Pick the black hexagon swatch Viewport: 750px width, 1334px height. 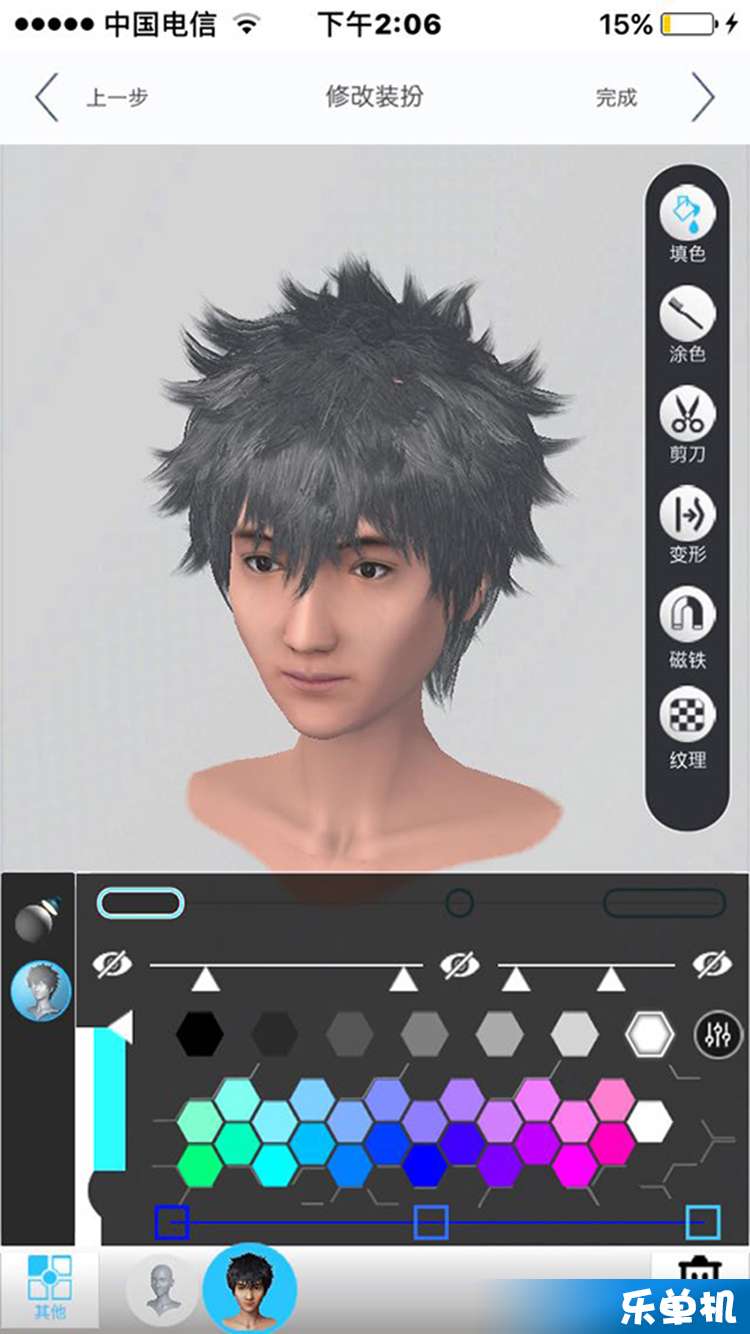point(199,1034)
